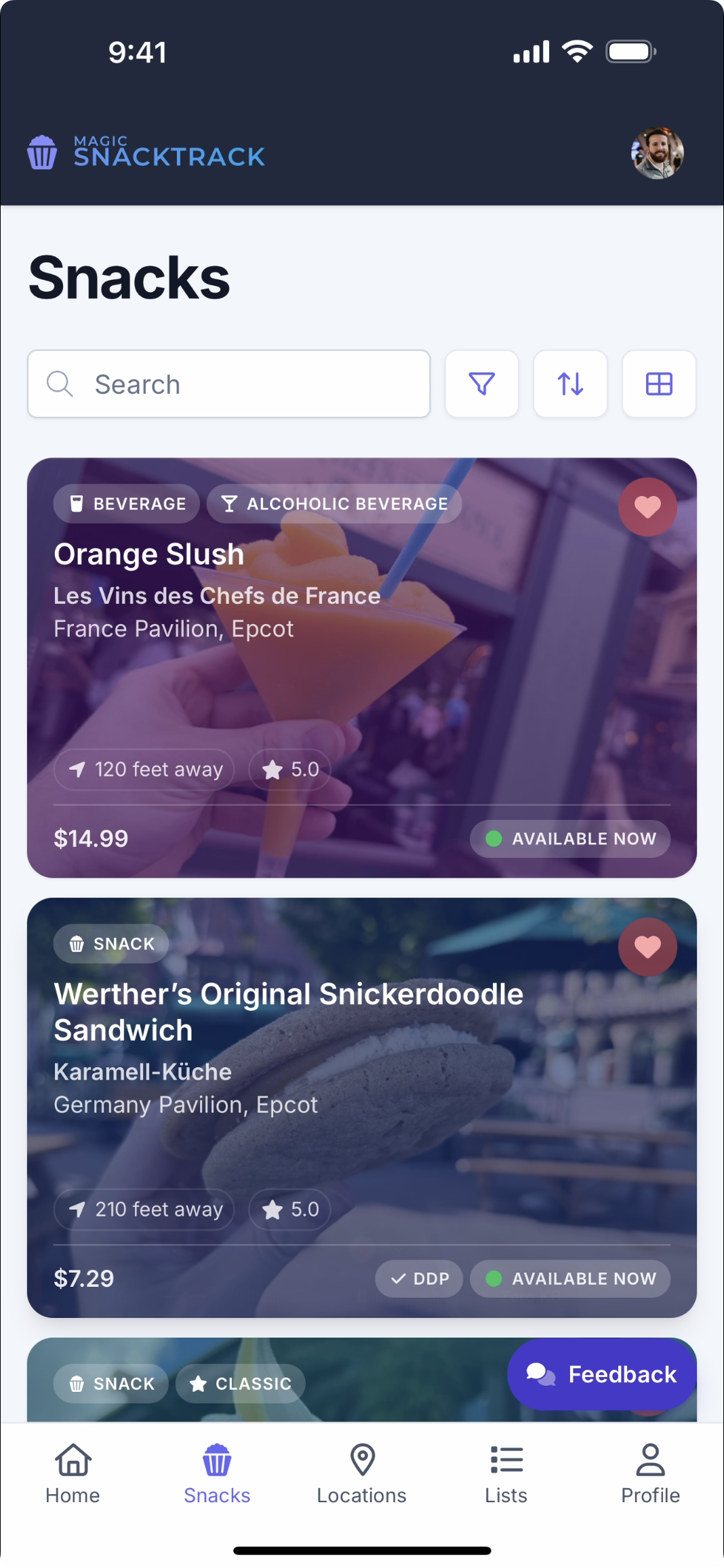This screenshot has width=724, height=1568.
Task: Expand the Alcoholic Beverage tag chip
Action: pyautogui.click(x=334, y=503)
